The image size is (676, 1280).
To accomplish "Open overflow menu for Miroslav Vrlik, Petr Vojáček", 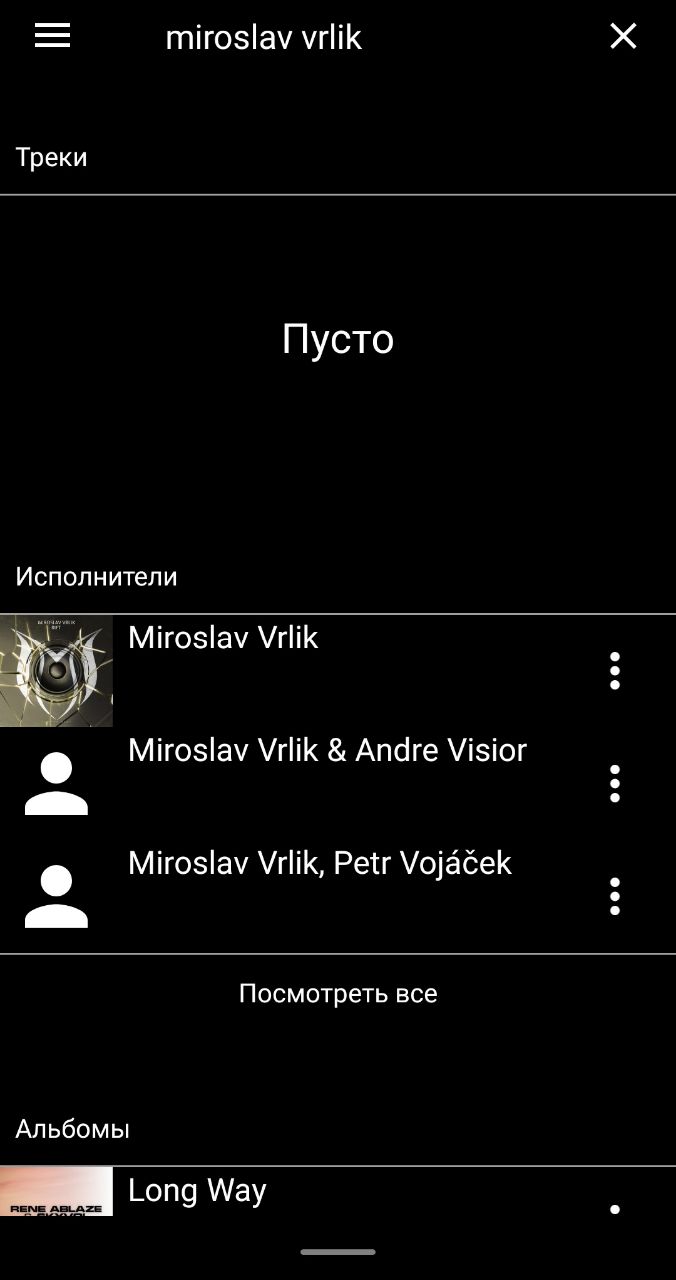I will tap(615, 897).
